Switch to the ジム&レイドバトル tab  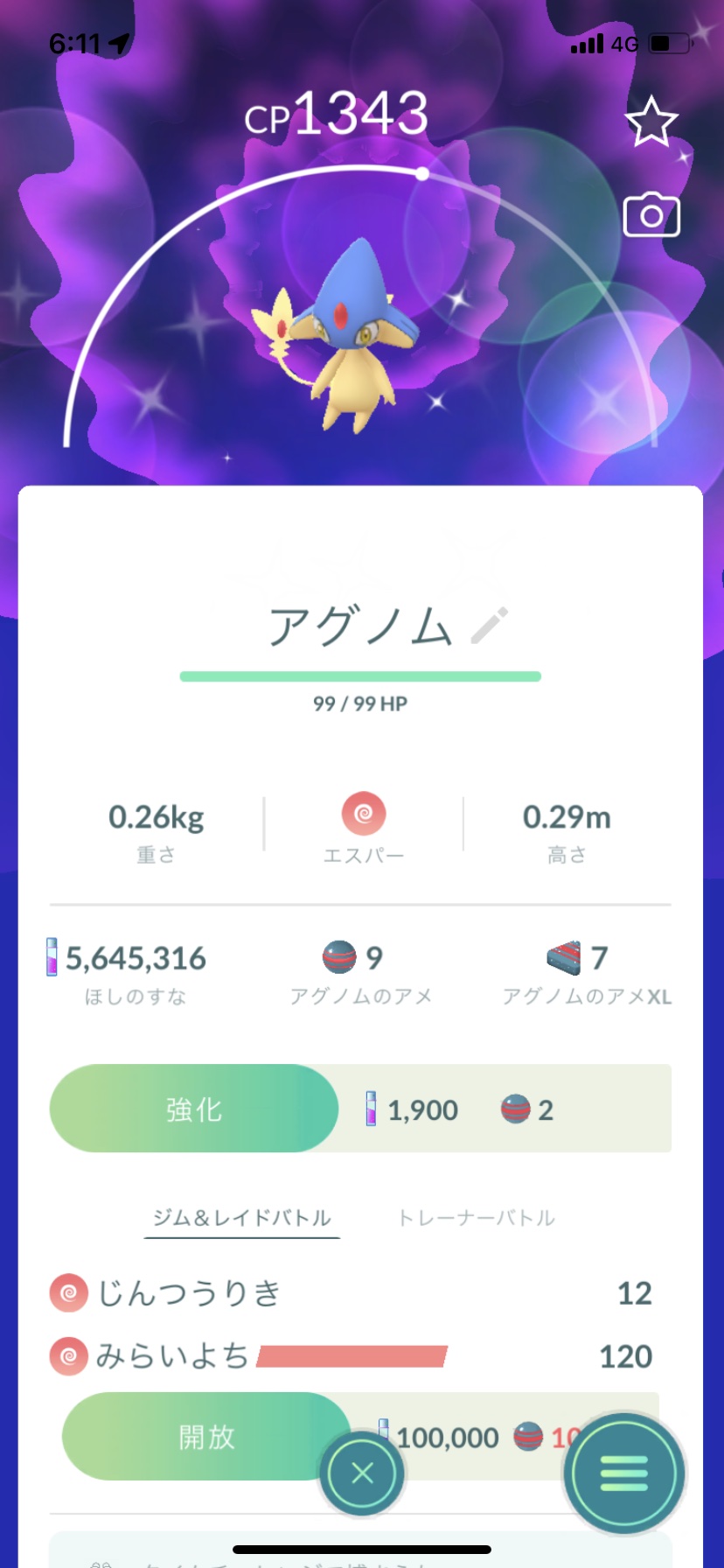point(242,1217)
